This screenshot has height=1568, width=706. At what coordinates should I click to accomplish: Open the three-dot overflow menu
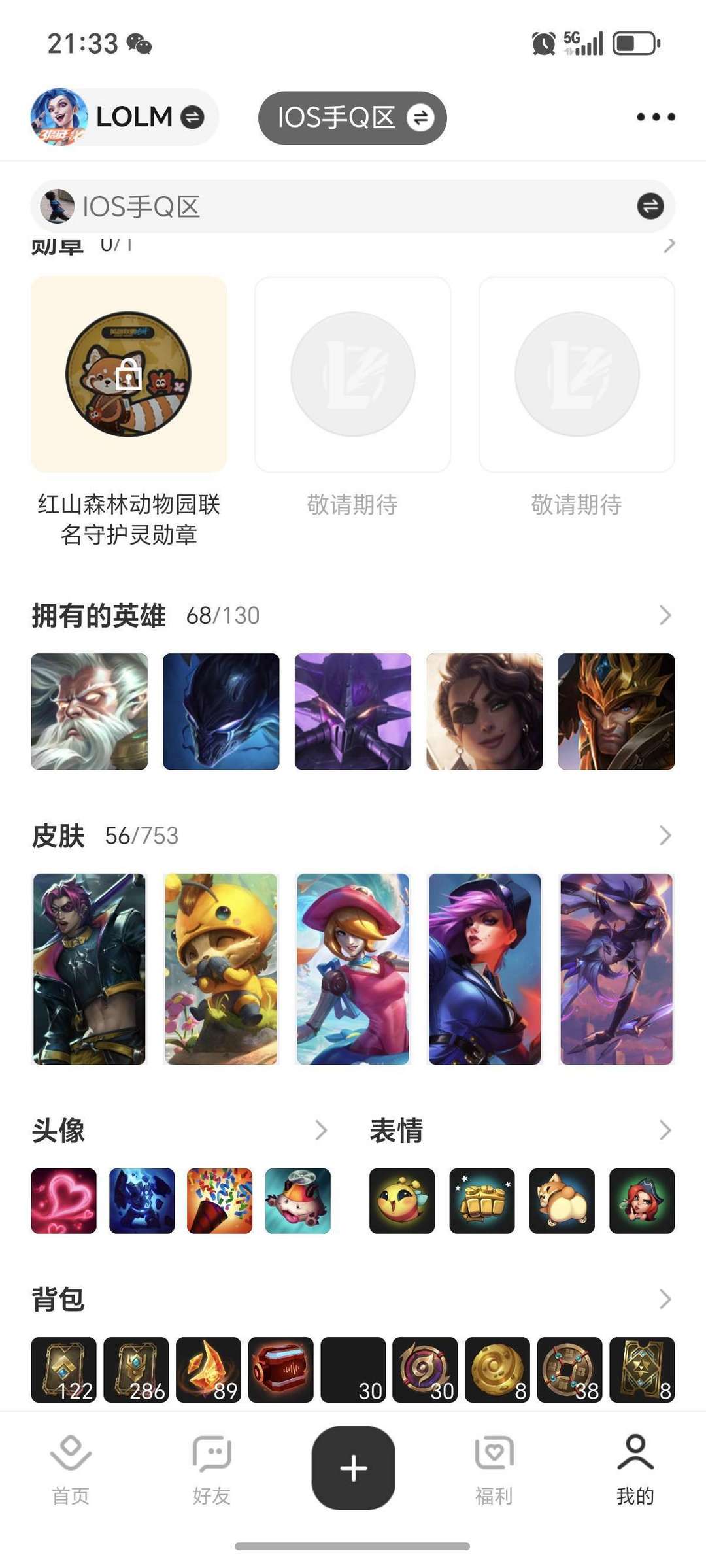click(656, 117)
